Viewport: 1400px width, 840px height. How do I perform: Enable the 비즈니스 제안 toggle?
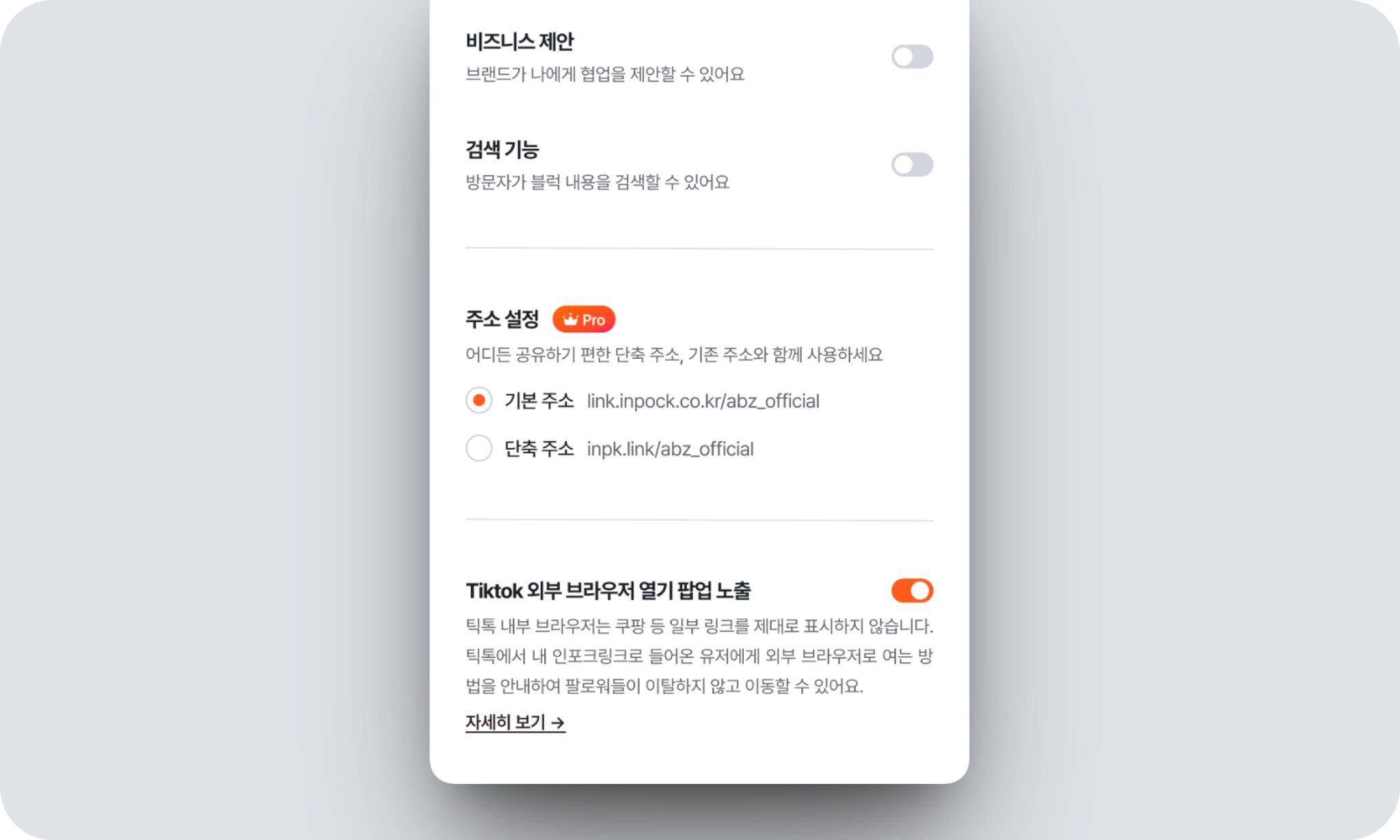912,57
